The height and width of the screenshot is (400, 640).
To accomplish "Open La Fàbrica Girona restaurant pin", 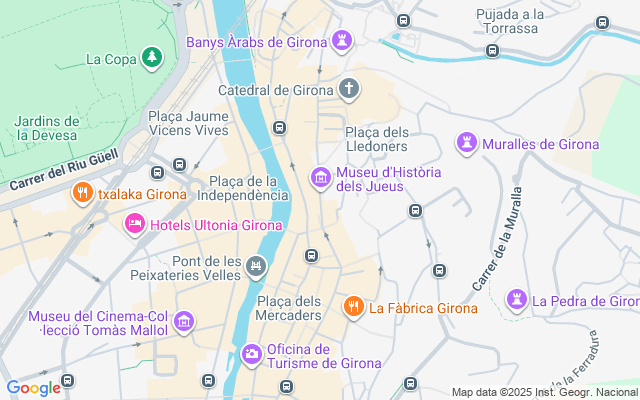I will coord(352,307).
